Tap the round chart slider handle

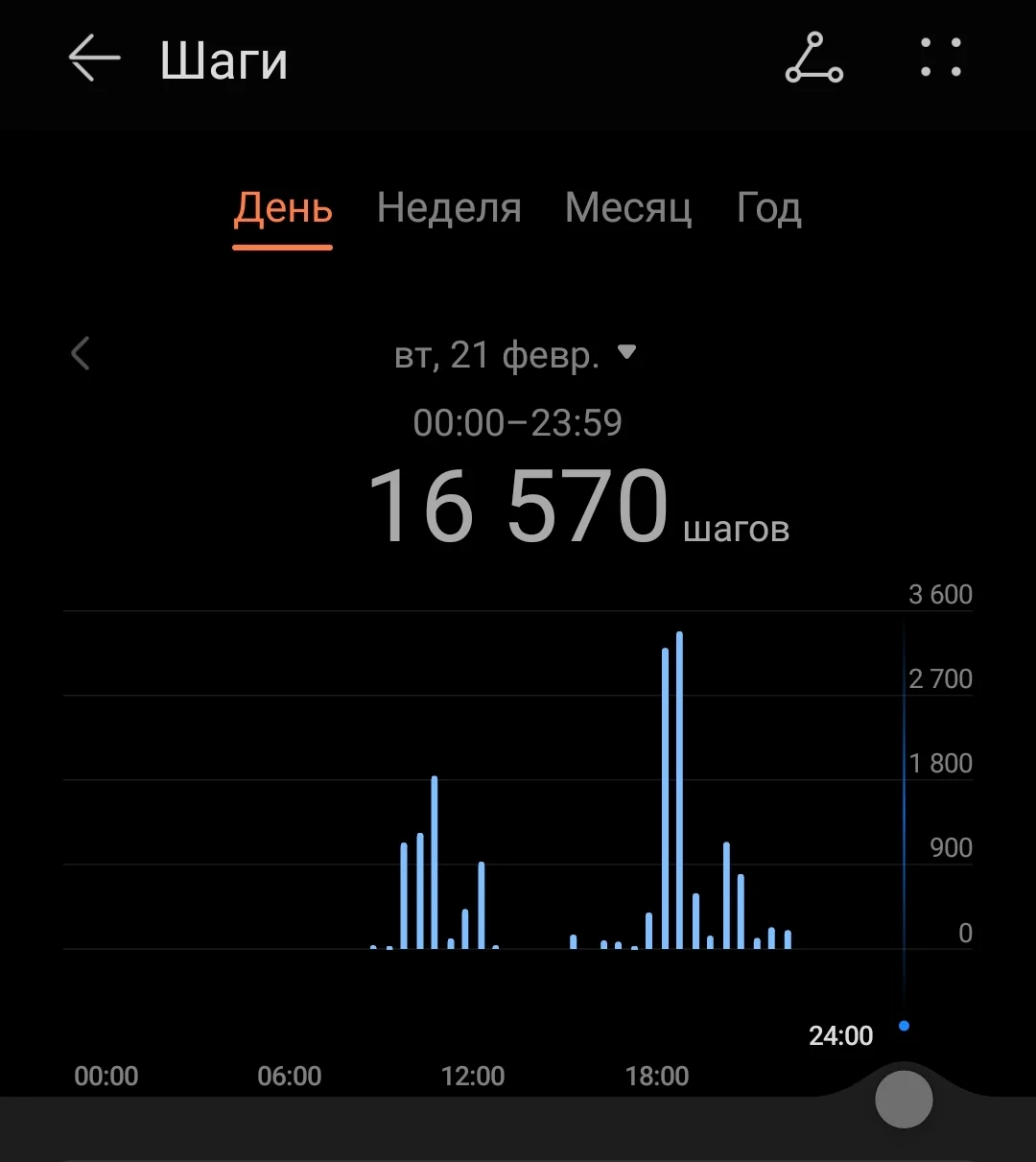tap(904, 1099)
